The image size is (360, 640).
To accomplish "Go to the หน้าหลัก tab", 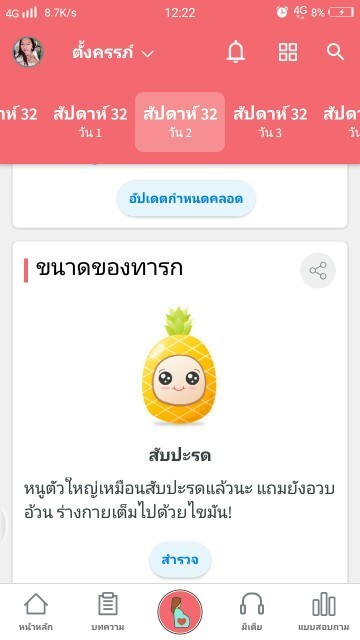I will point(36,612).
